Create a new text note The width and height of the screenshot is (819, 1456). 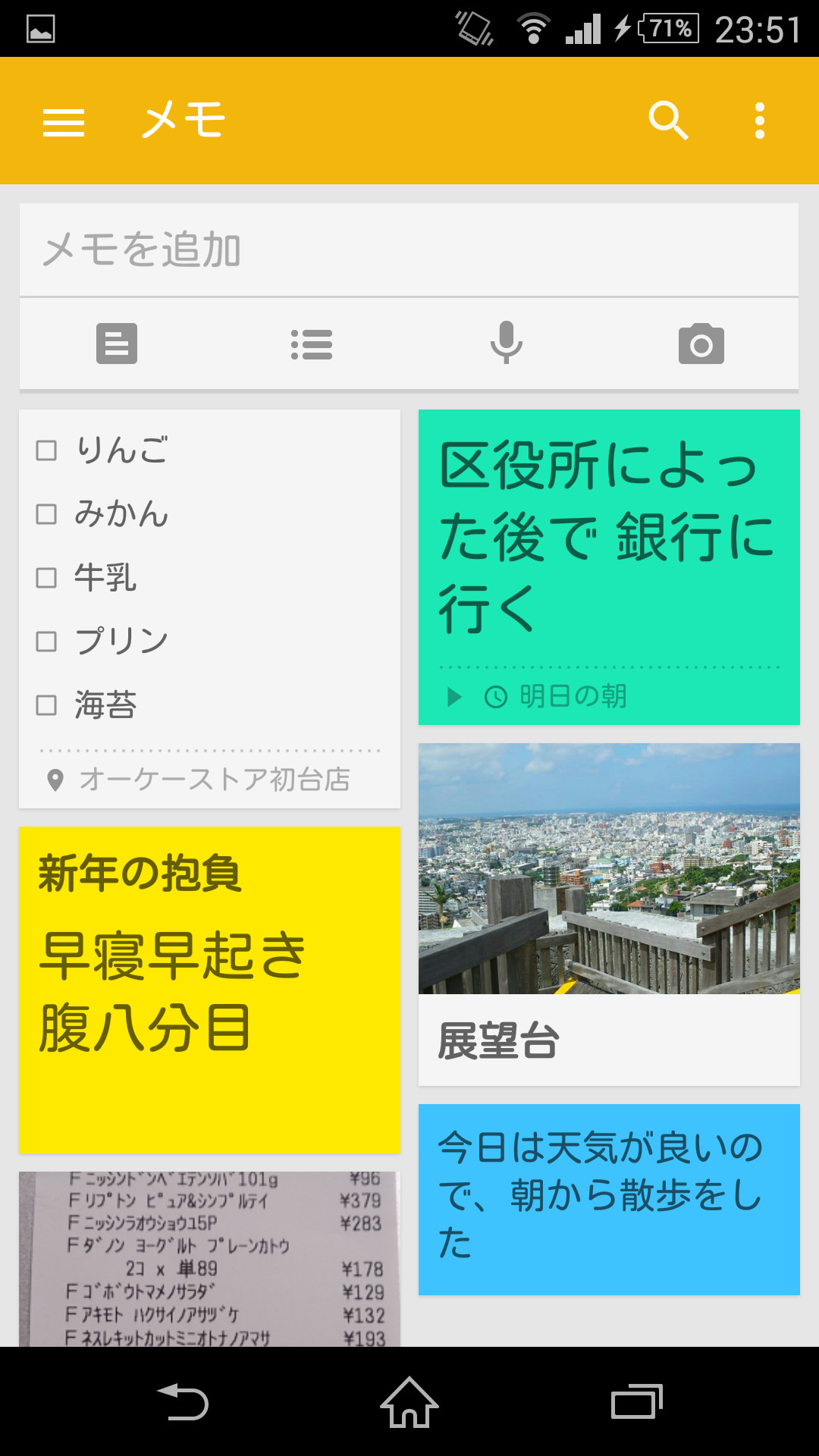point(117,344)
